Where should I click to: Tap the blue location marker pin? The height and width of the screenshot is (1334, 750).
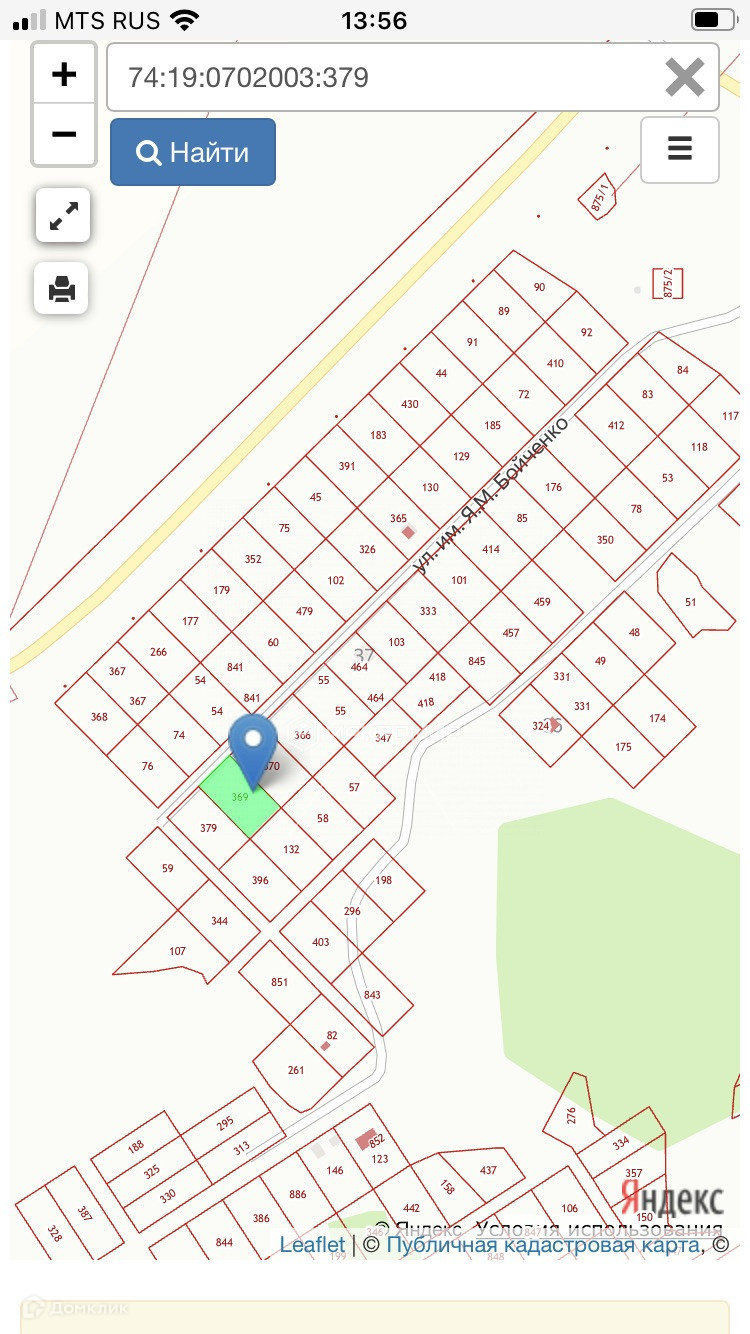(x=254, y=745)
